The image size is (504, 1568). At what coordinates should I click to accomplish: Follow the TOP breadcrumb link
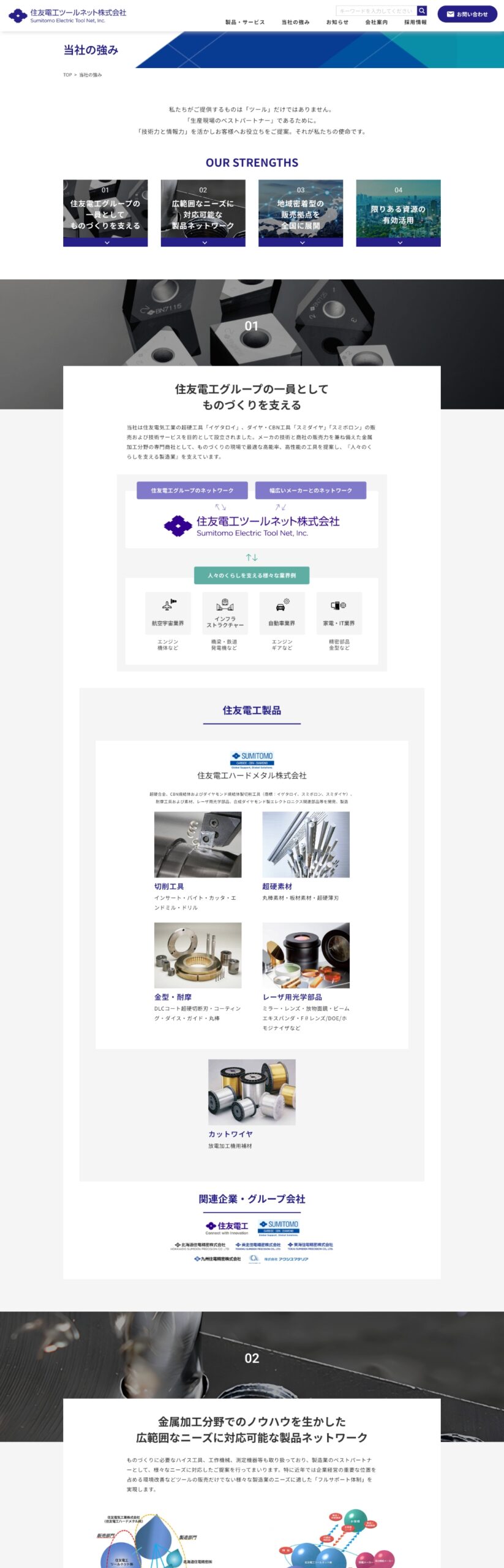pos(67,75)
